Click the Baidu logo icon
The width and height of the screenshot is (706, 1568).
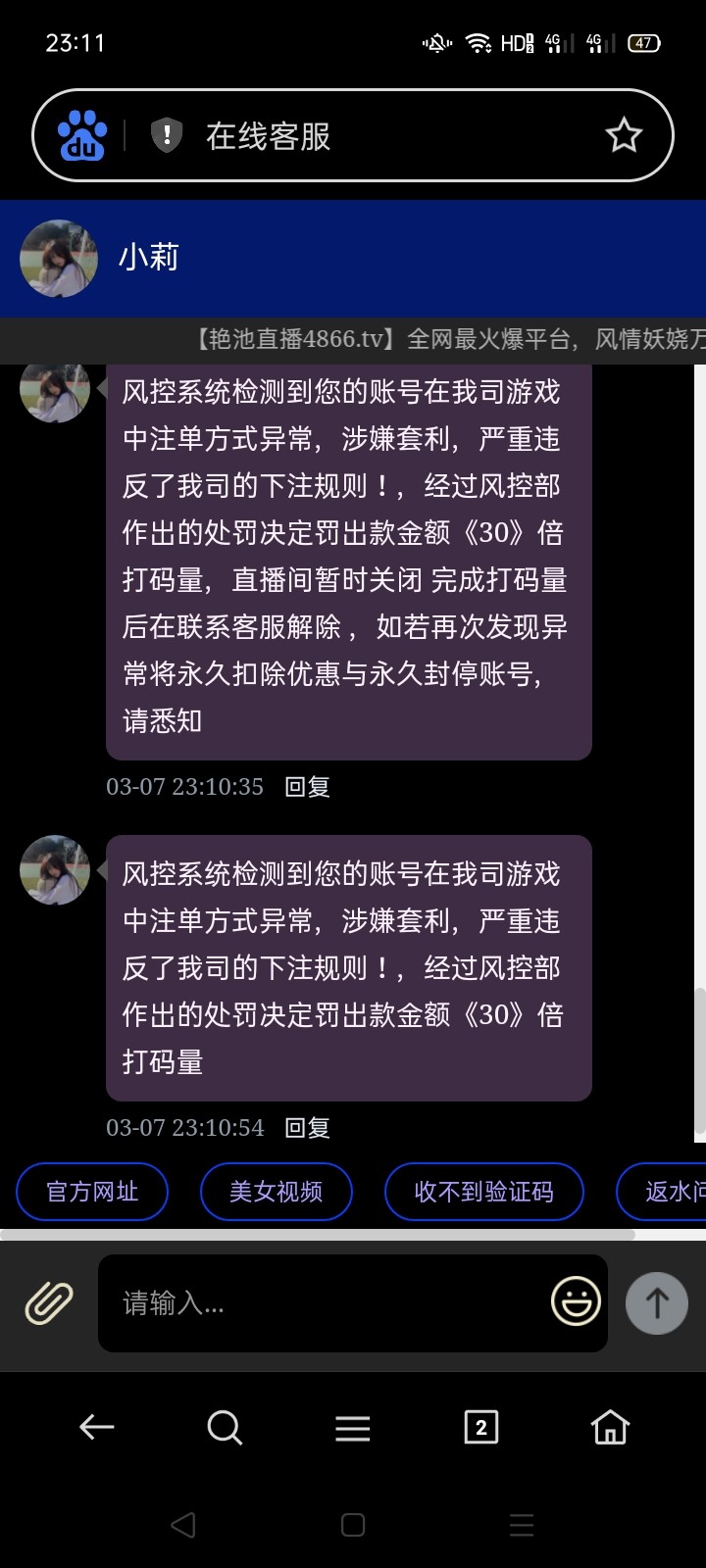tap(79, 134)
